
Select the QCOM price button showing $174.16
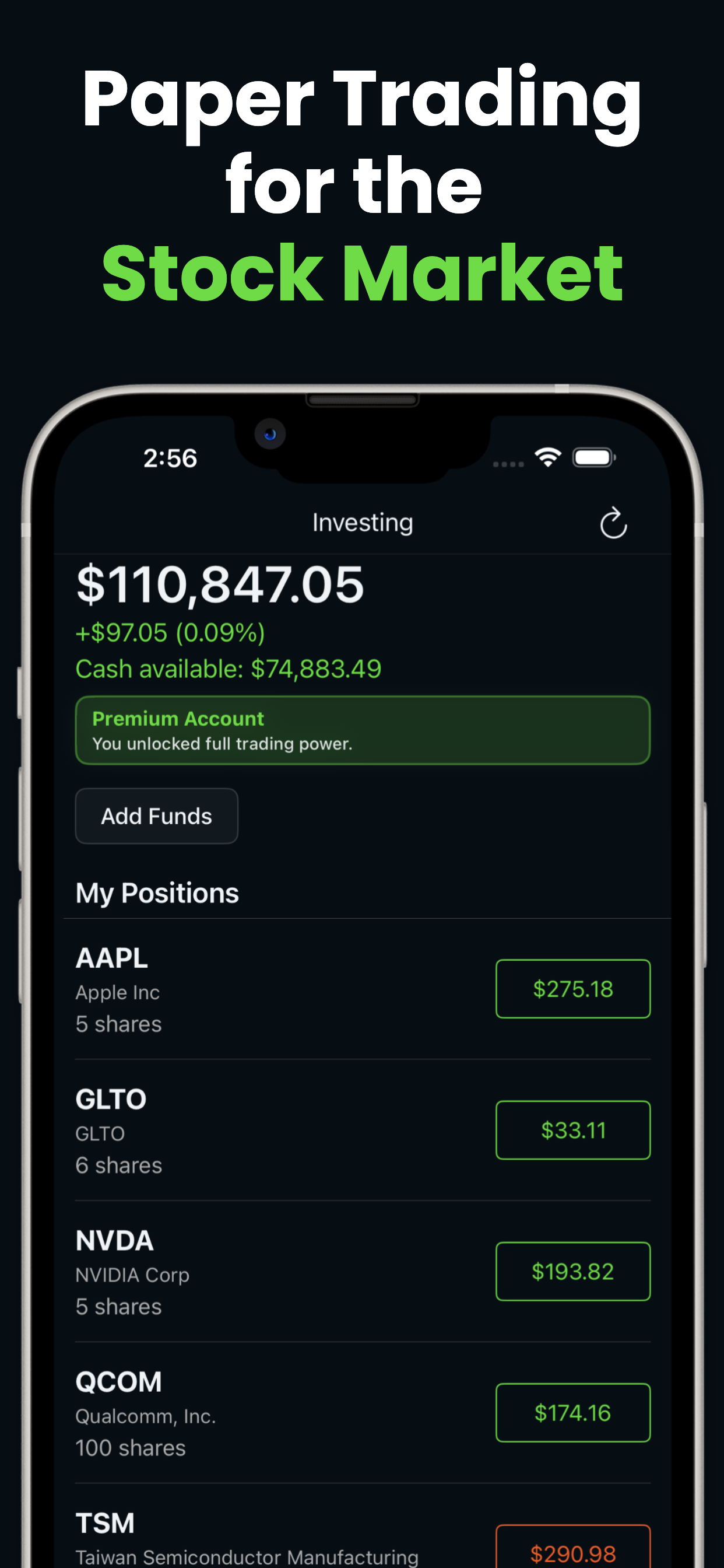(572, 1413)
